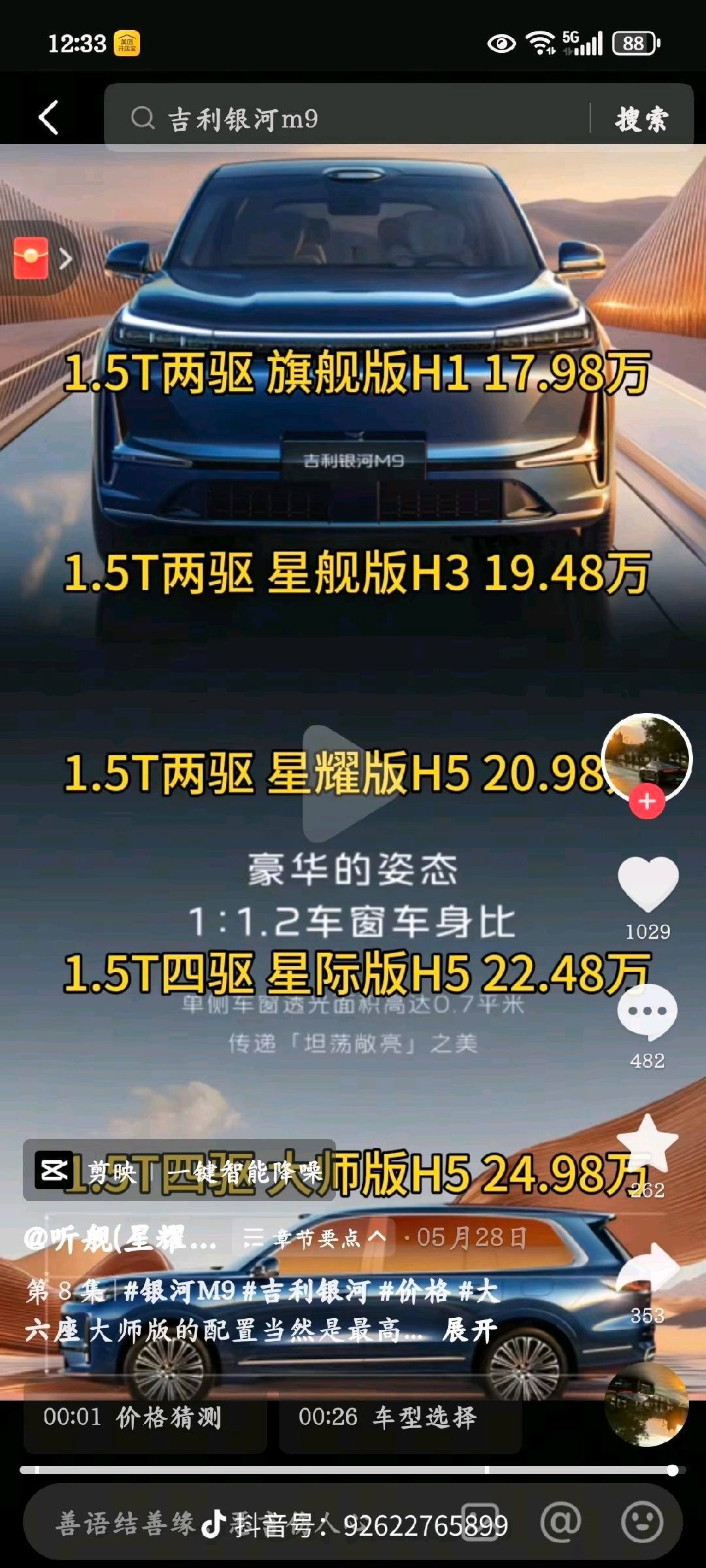Open the @听舰 author name
Image resolution: width=706 pixels, height=1568 pixels.
pyautogui.click(x=121, y=1238)
